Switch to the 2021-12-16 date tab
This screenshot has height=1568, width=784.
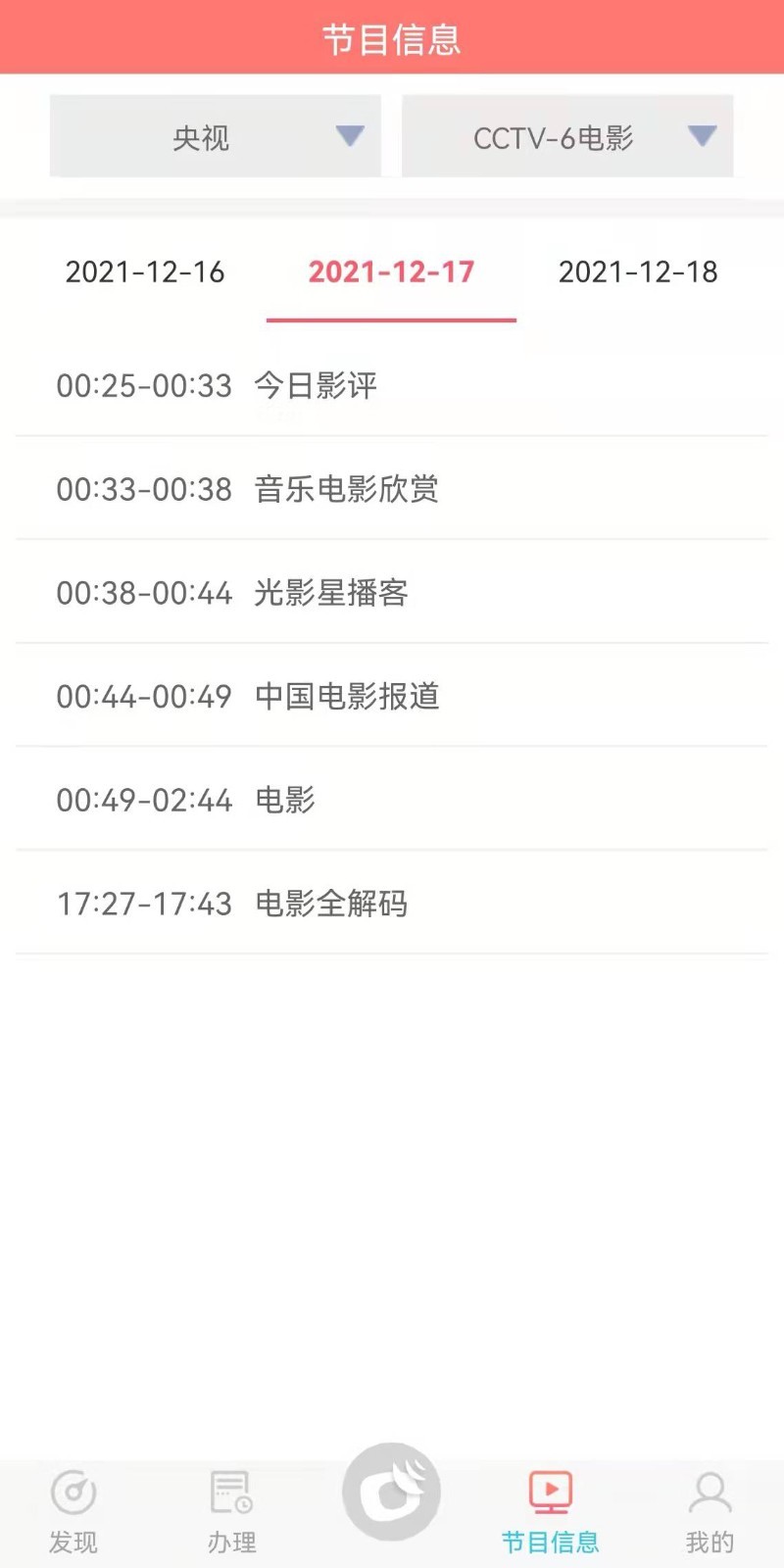tap(145, 272)
